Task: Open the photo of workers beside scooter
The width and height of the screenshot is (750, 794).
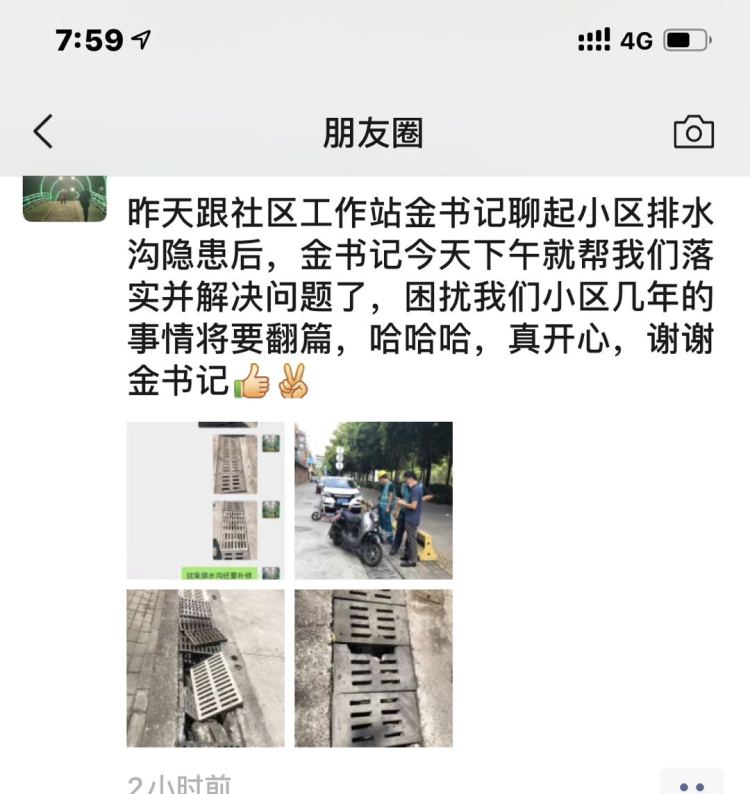Action: point(373,500)
